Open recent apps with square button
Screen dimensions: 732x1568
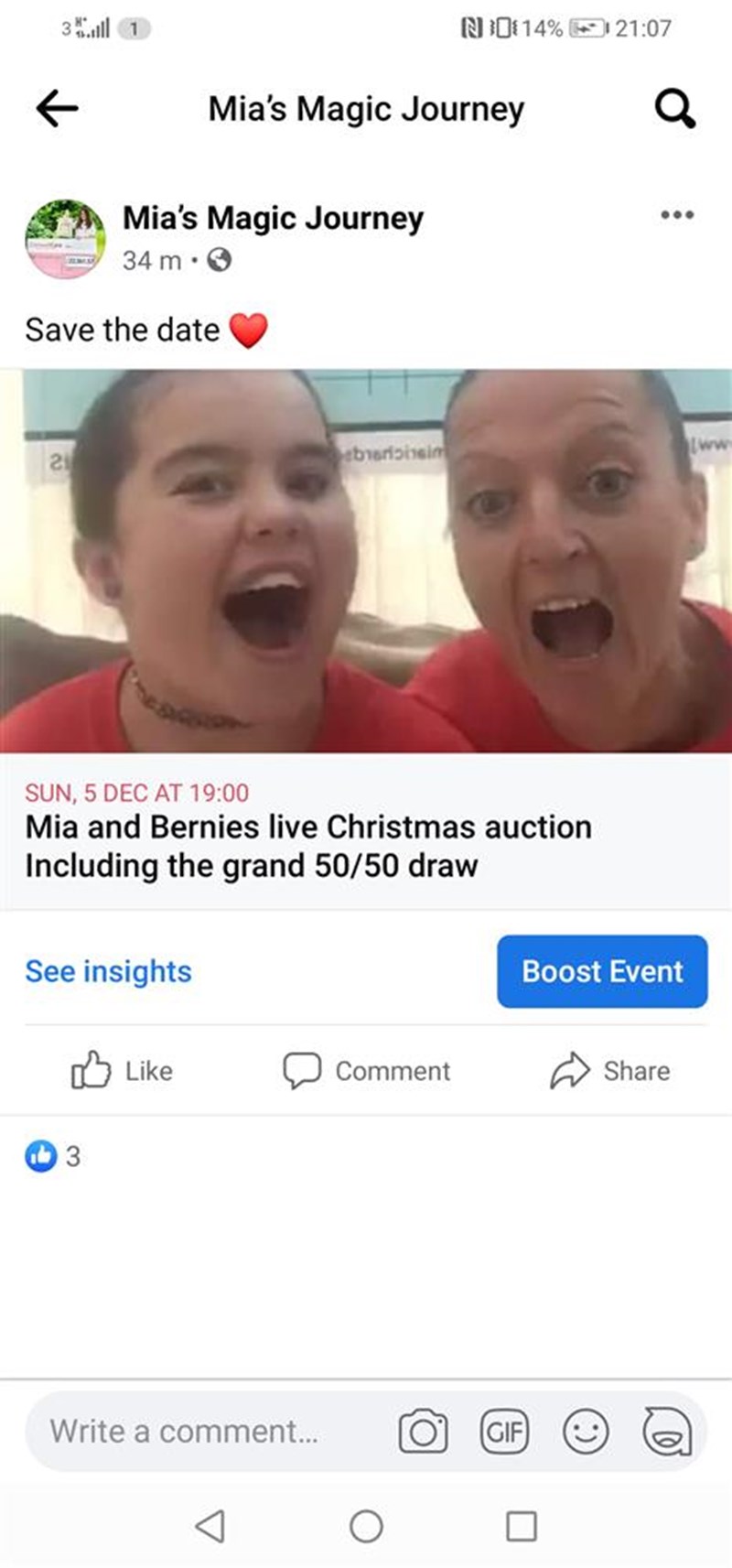pyautogui.click(x=522, y=1526)
